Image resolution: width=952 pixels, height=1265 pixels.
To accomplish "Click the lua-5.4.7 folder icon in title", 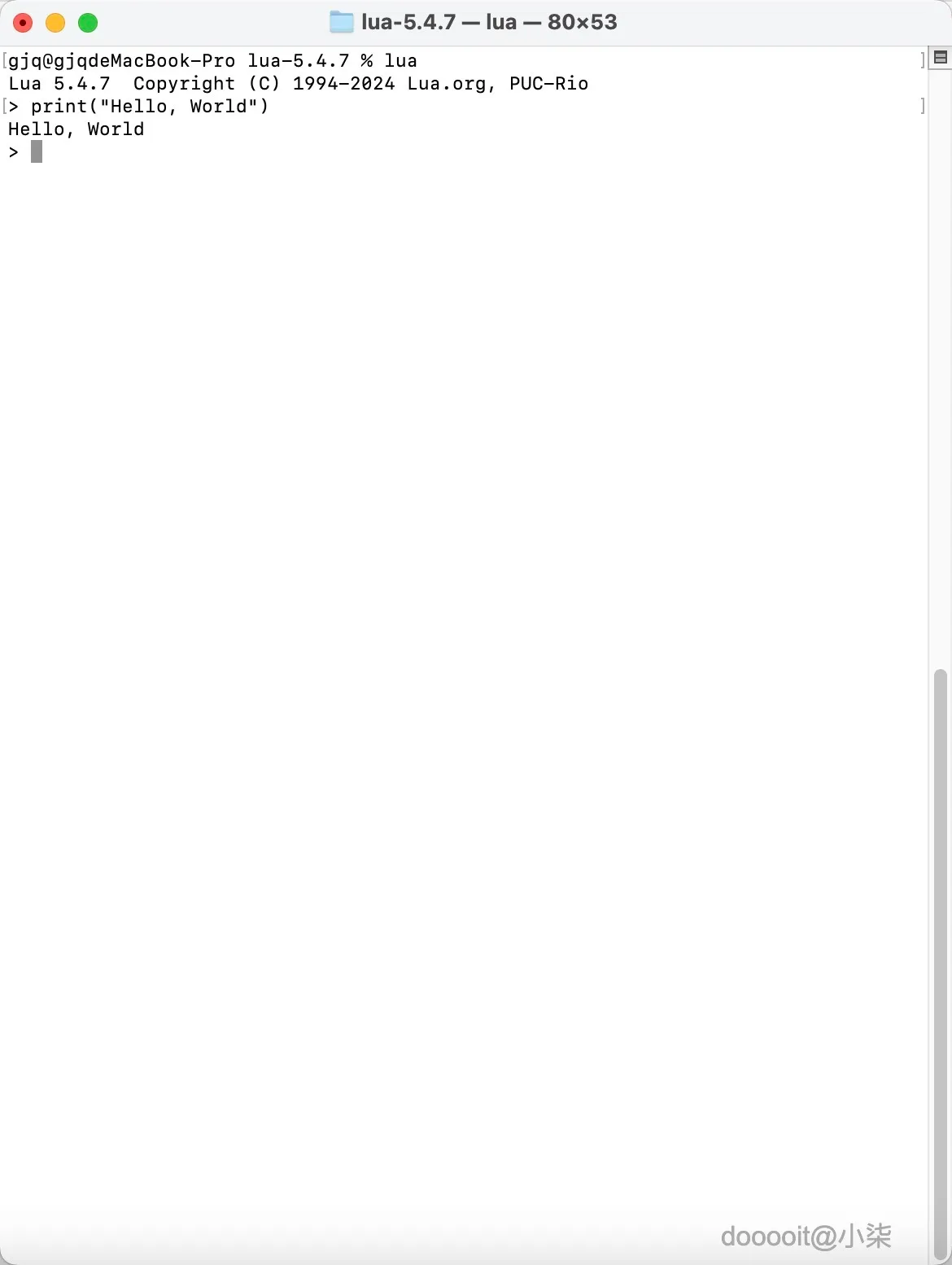I will [342, 22].
